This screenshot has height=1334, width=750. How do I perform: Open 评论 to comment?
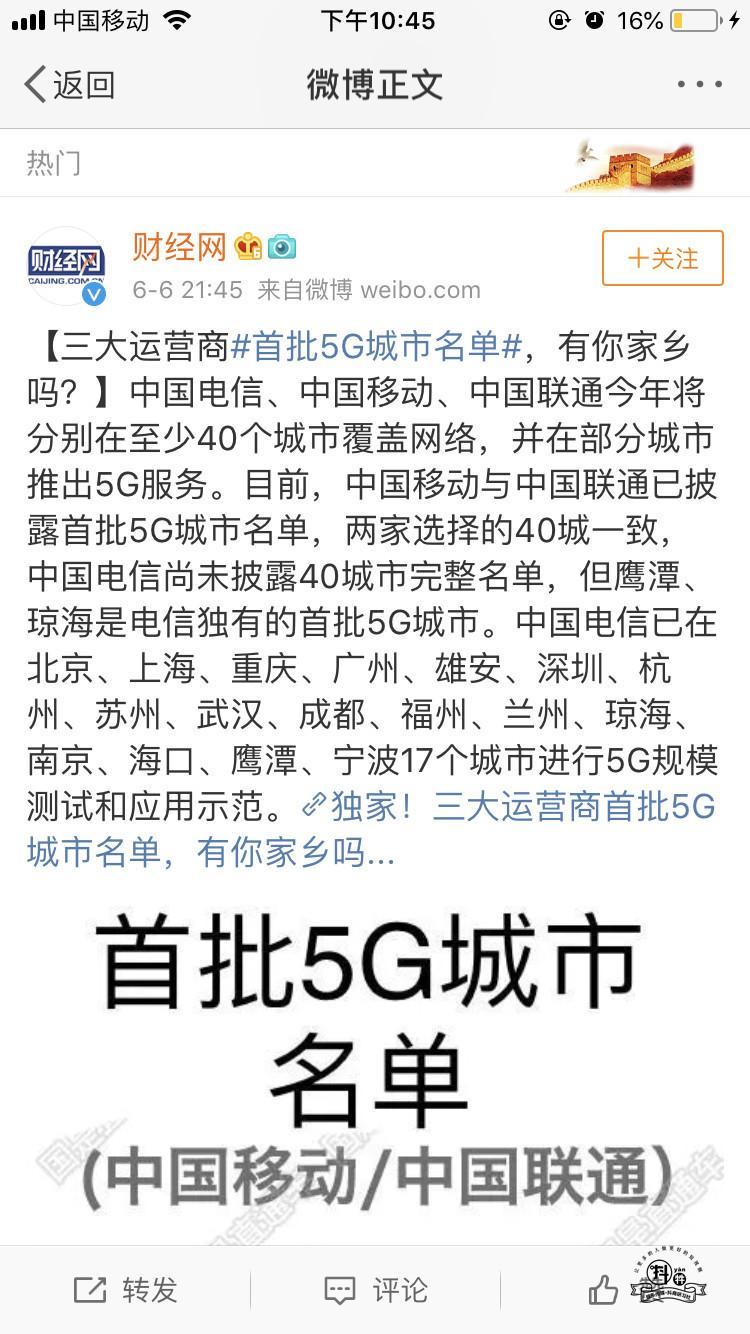coord(376,1290)
